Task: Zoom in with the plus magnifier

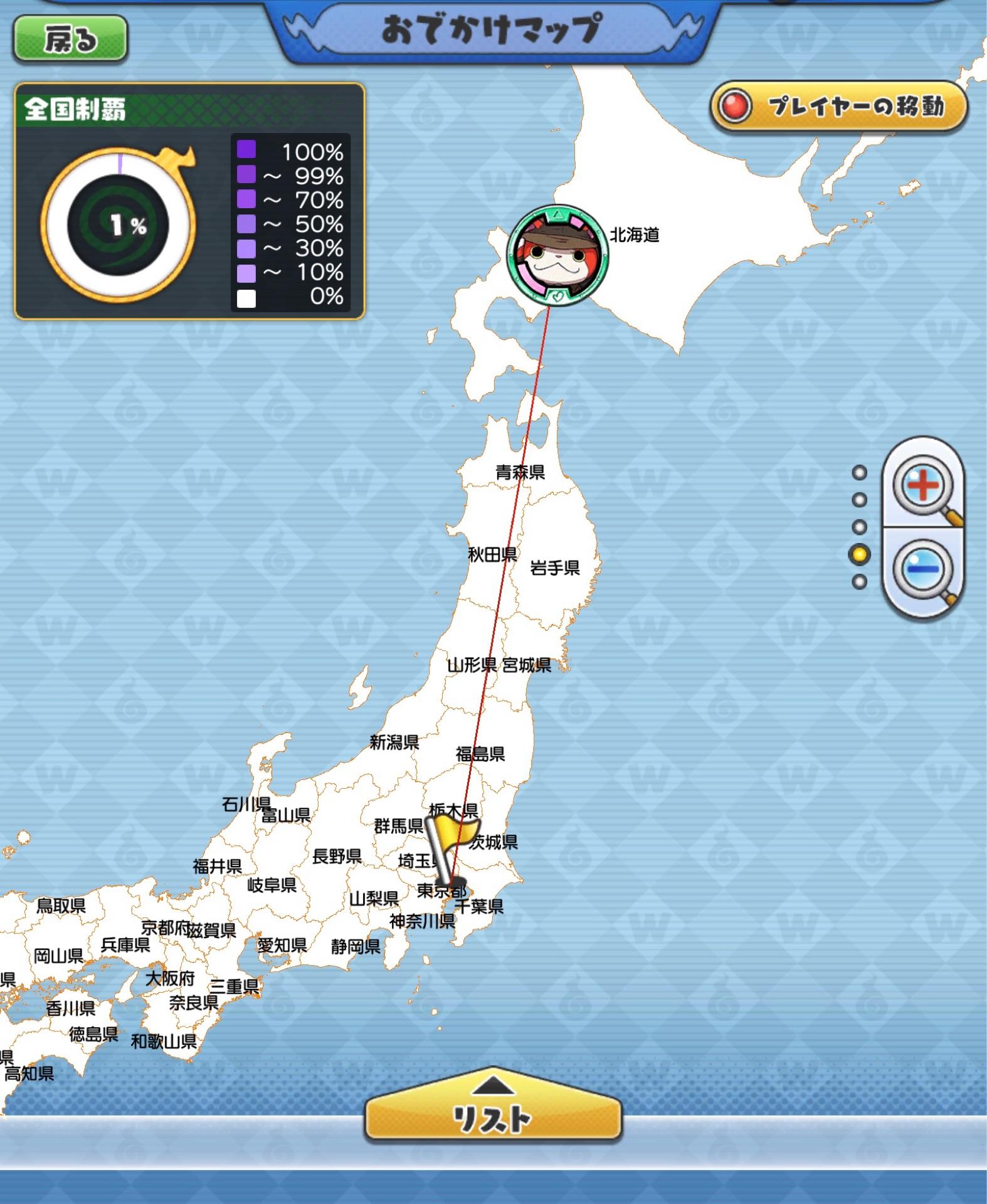Action: coord(922,485)
